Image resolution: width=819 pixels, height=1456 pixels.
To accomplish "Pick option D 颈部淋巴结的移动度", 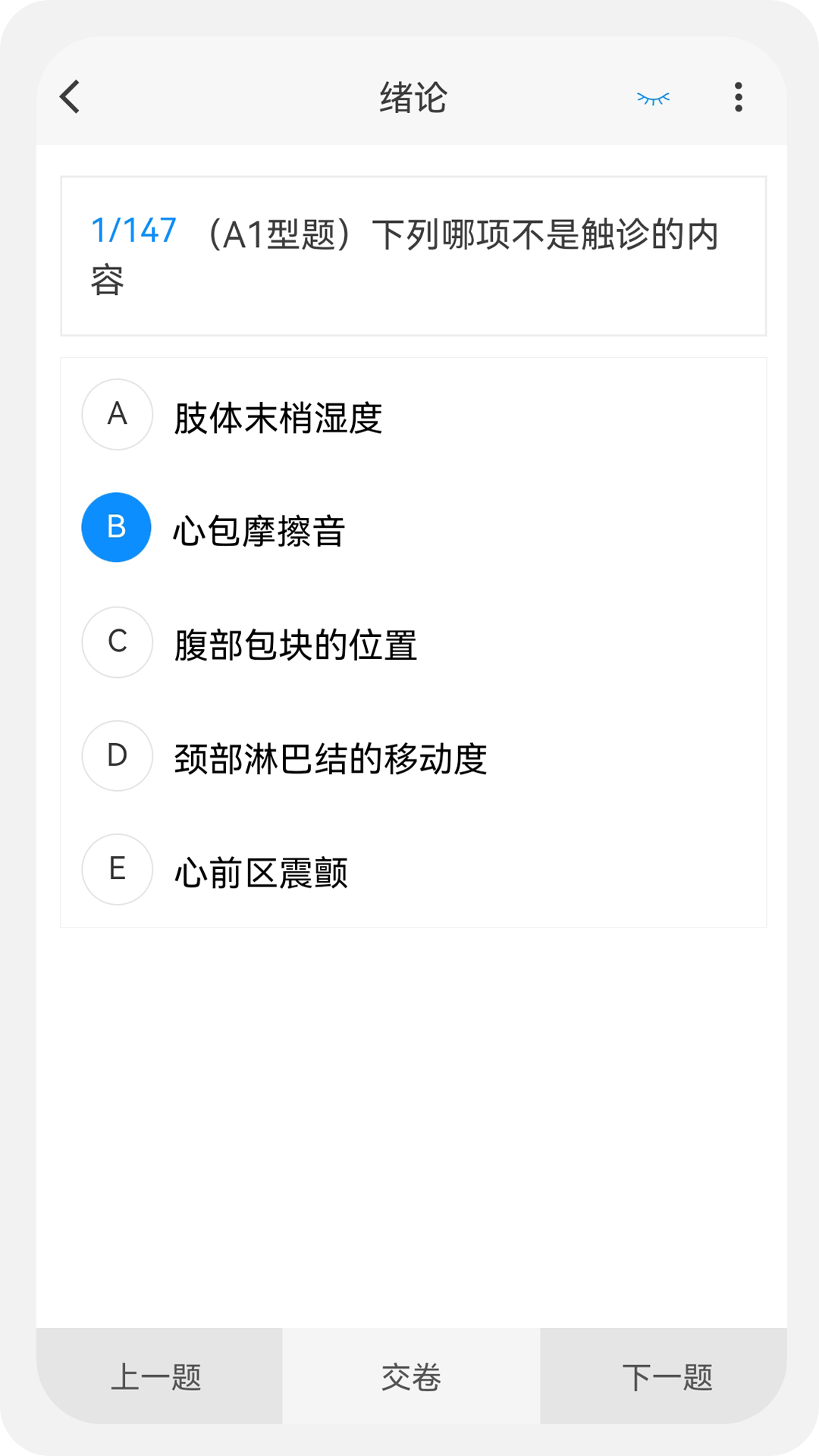I will pos(330,756).
